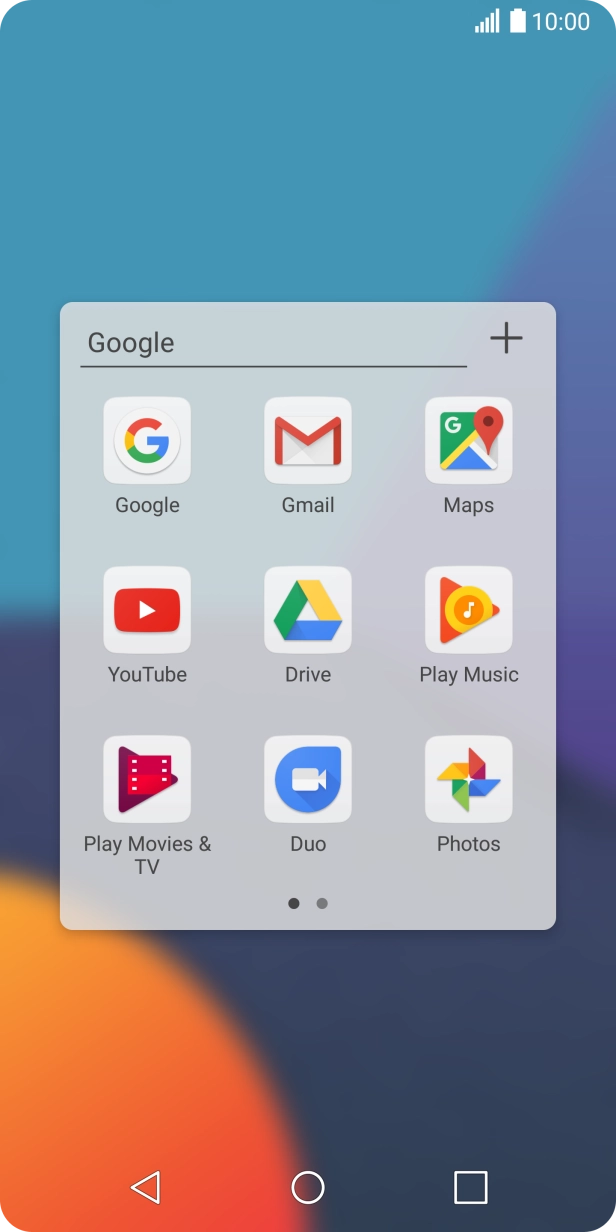The image size is (616, 1232).
Task: Launch Gmail
Action: coord(308,441)
